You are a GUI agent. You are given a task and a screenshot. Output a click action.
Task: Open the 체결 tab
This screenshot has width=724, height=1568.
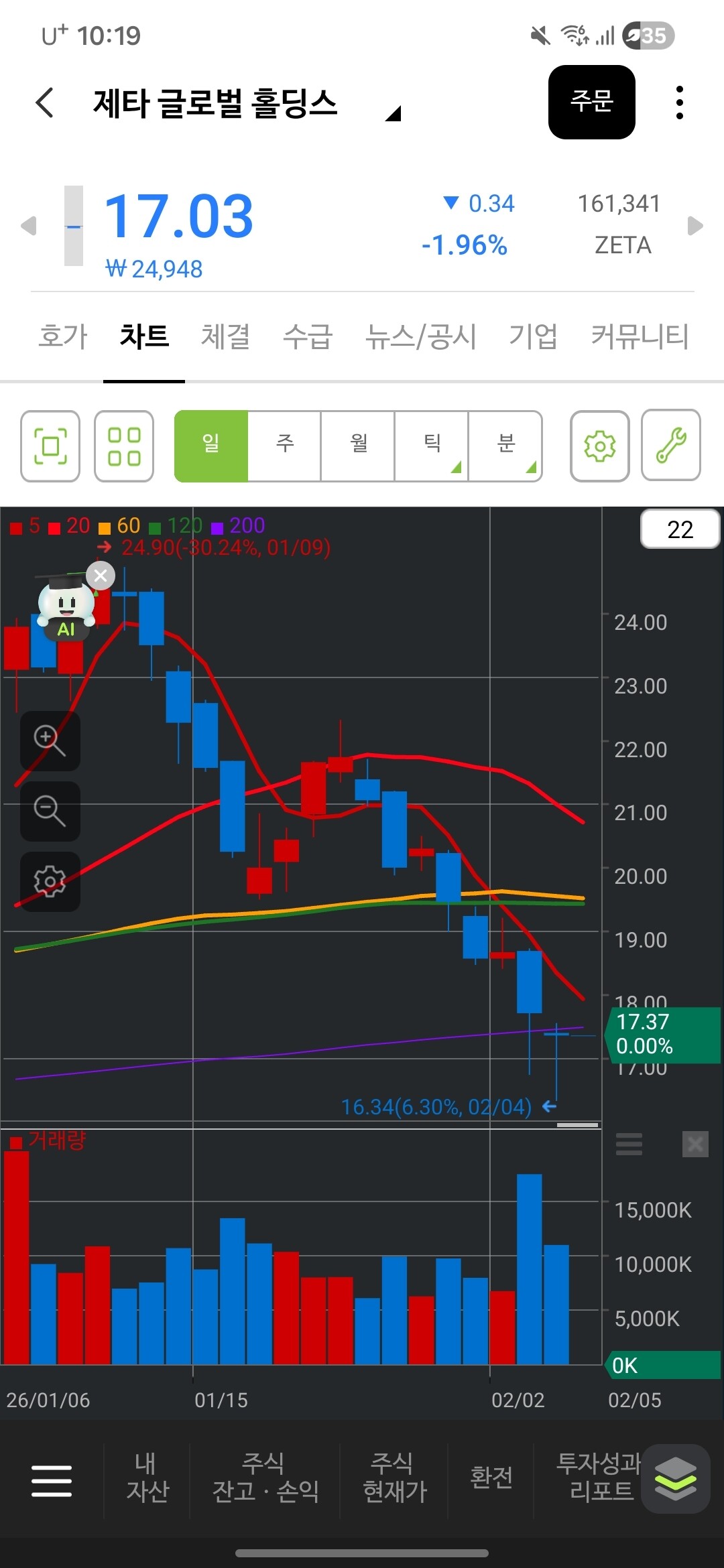(x=225, y=336)
